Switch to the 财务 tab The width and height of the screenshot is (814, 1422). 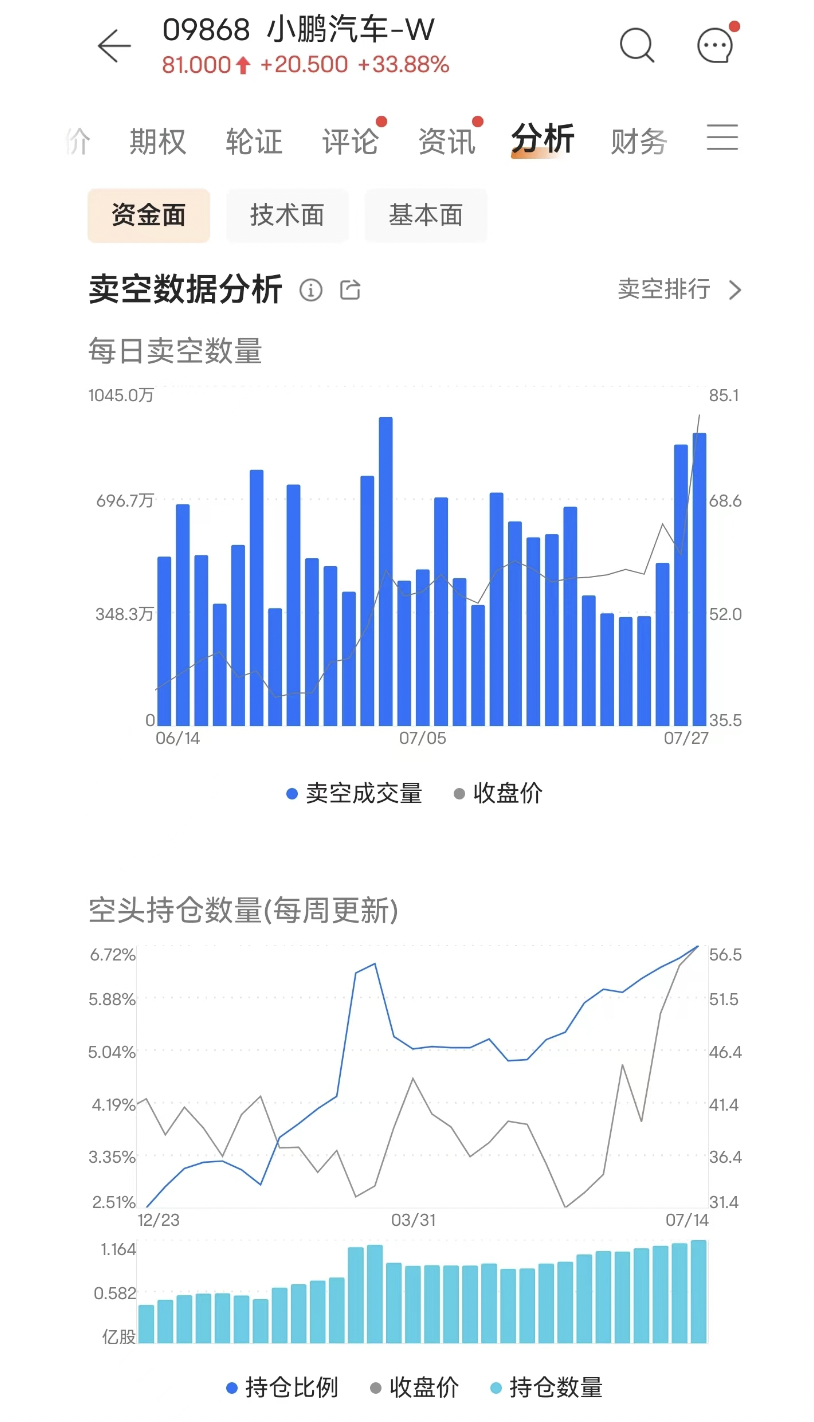tap(638, 142)
